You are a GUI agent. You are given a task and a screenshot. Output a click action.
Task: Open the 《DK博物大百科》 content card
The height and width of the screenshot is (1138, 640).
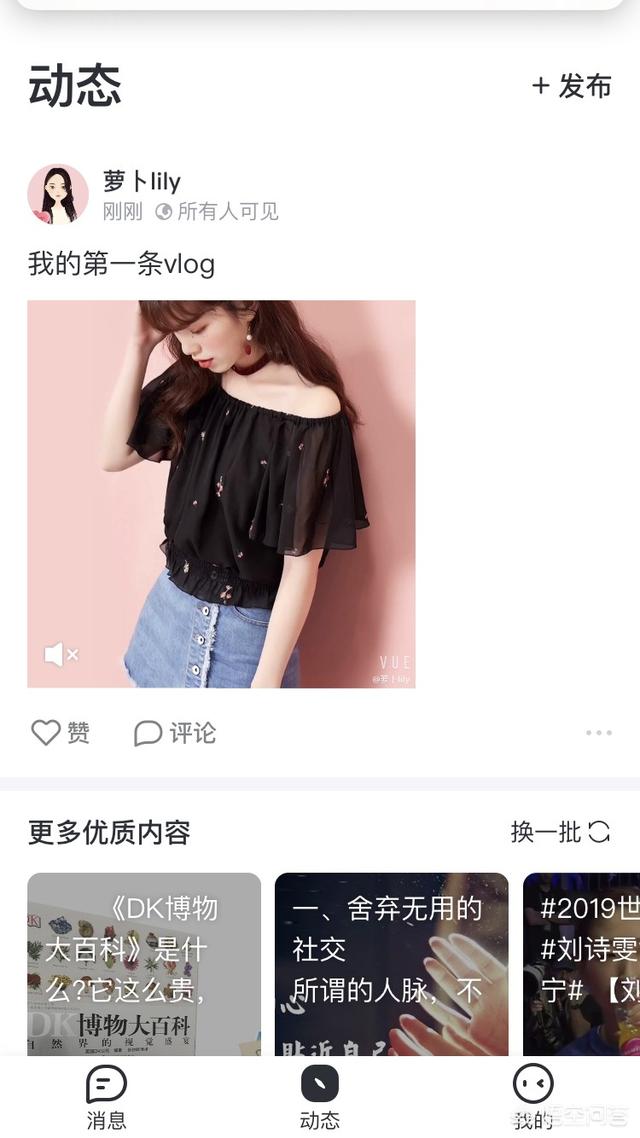coord(144,964)
